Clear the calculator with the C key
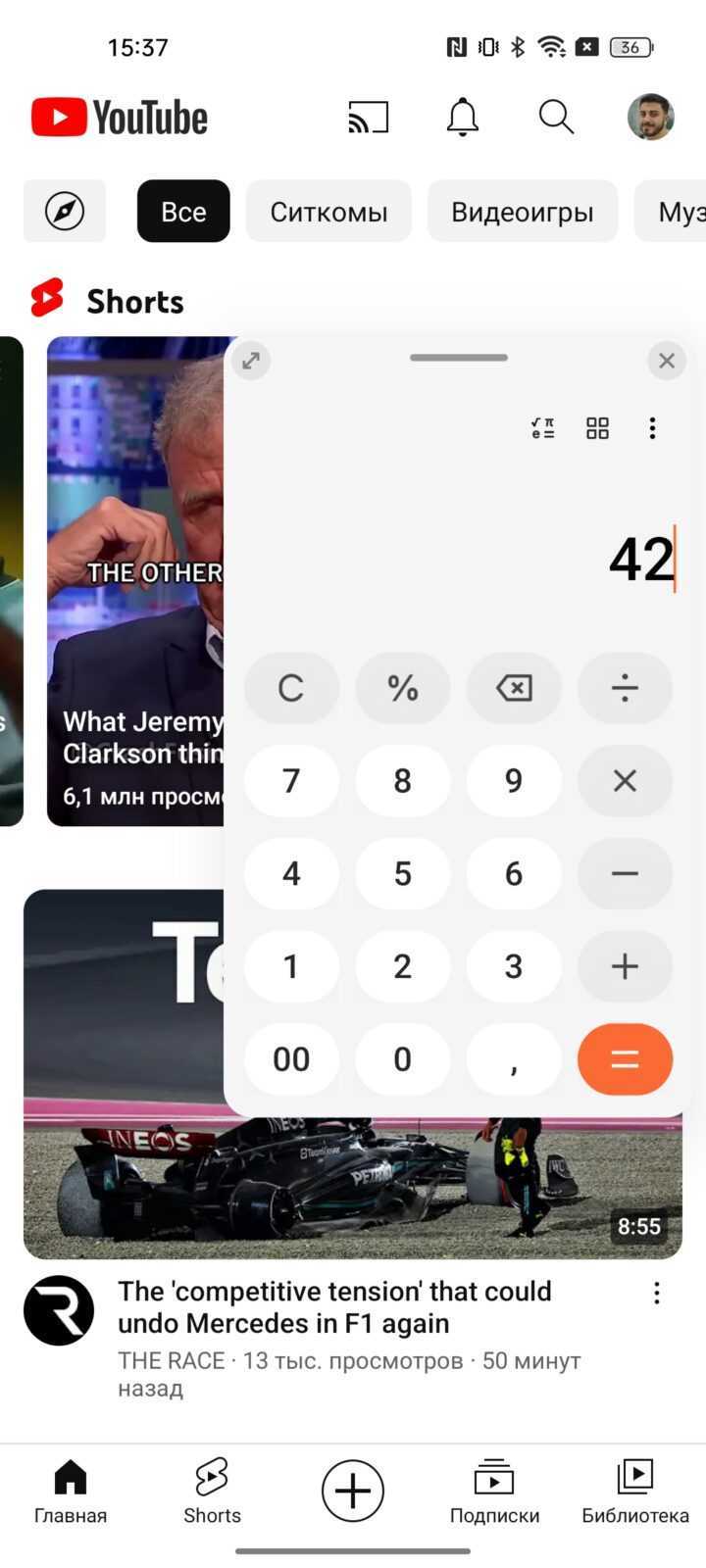The image size is (706, 1568). [291, 688]
